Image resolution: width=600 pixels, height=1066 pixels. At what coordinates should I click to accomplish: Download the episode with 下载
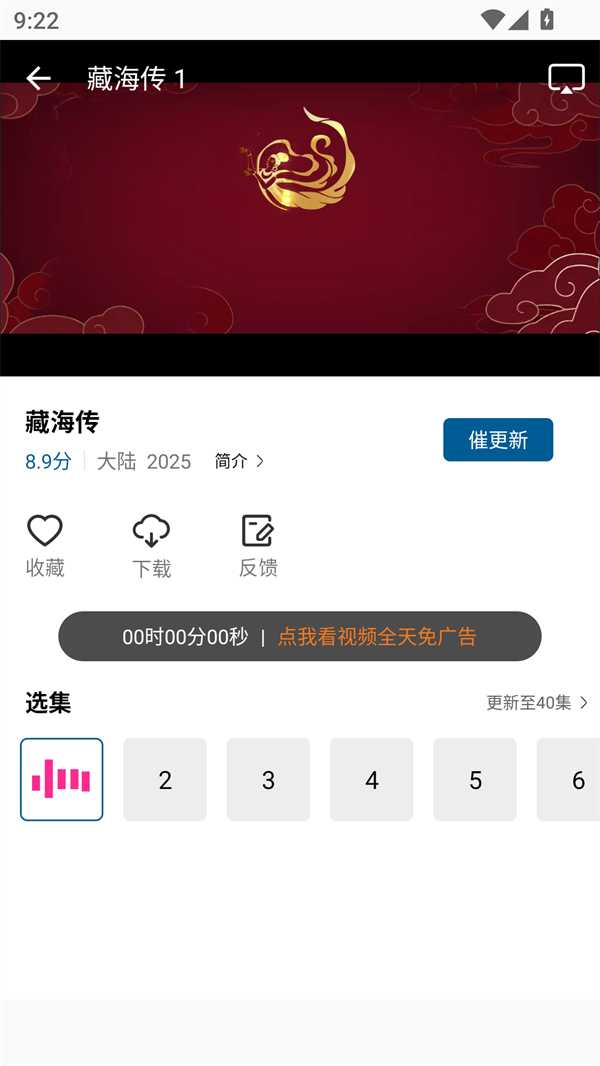[x=151, y=545]
